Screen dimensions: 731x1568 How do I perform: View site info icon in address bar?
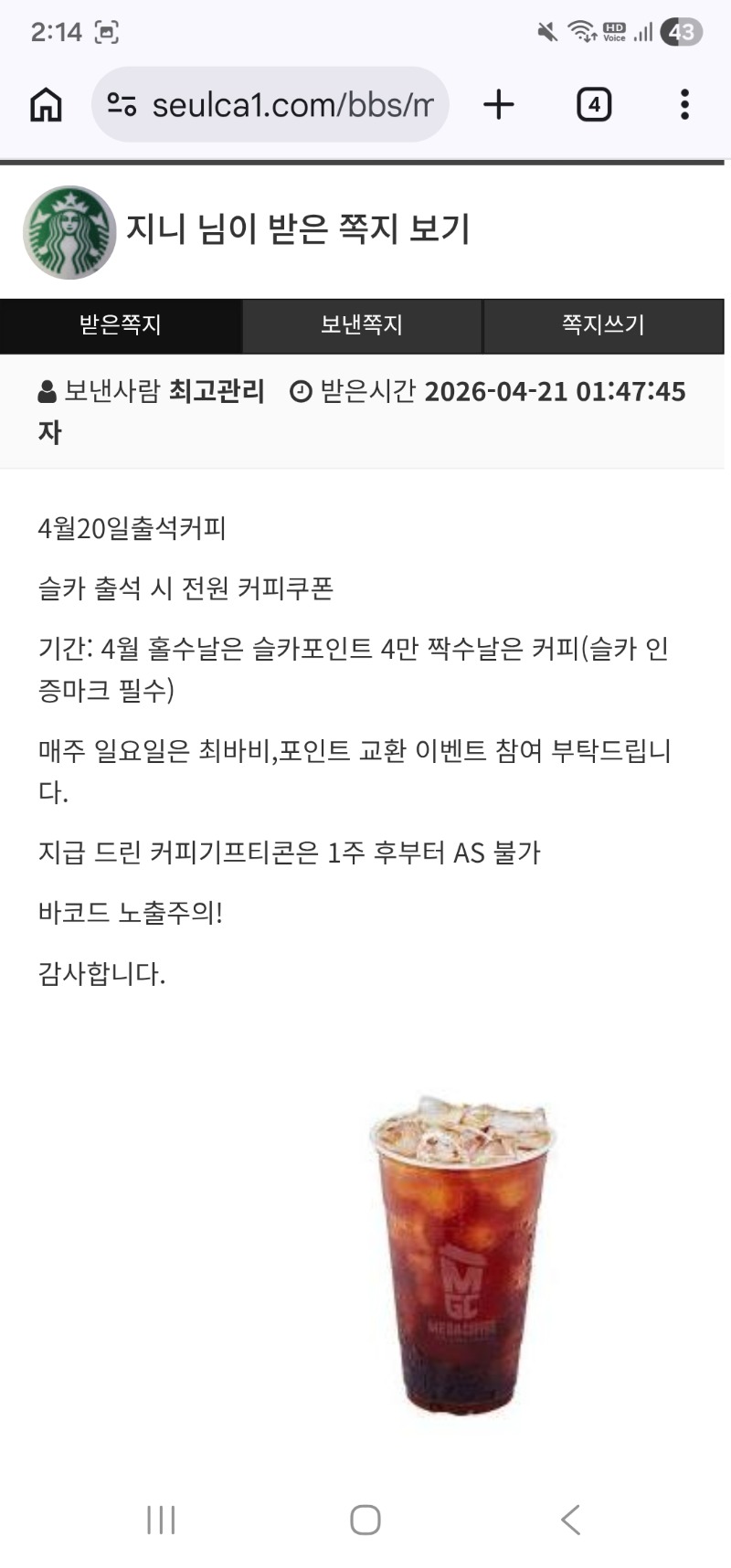tap(122, 105)
